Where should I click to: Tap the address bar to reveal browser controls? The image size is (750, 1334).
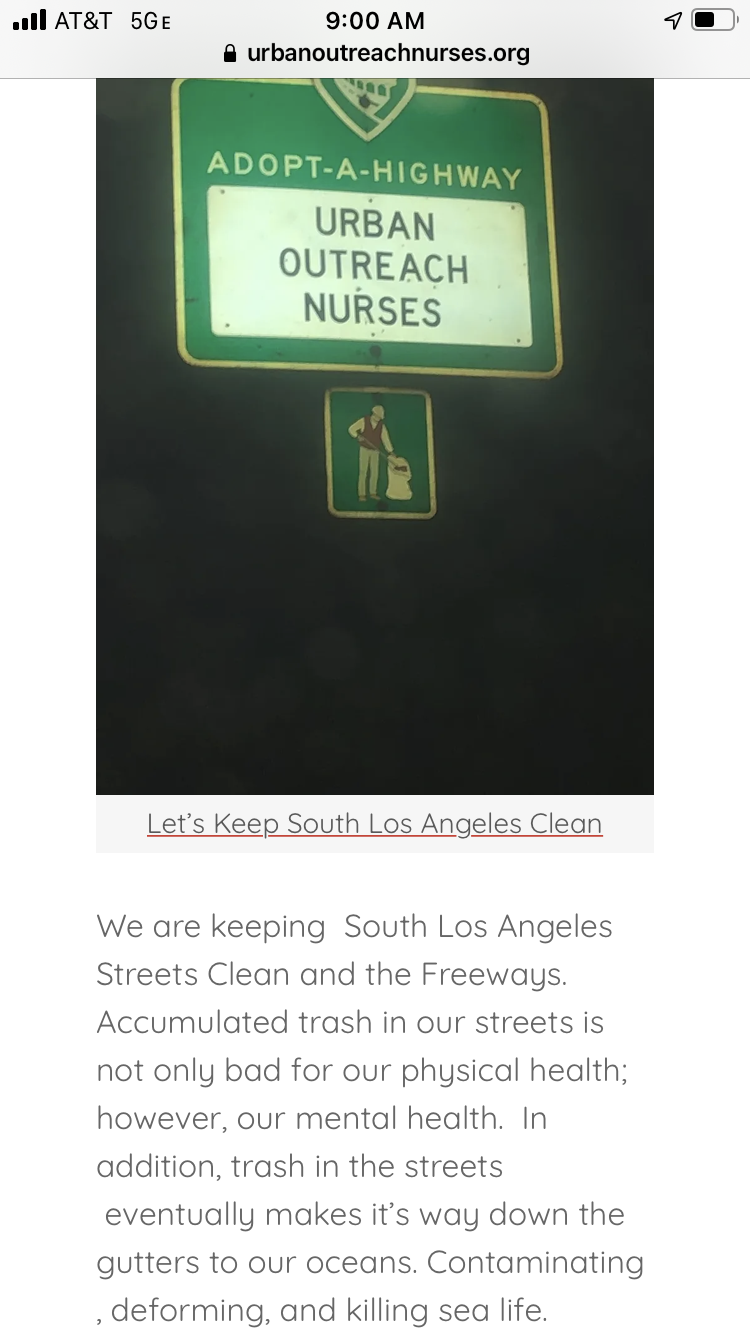(x=390, y=53)
